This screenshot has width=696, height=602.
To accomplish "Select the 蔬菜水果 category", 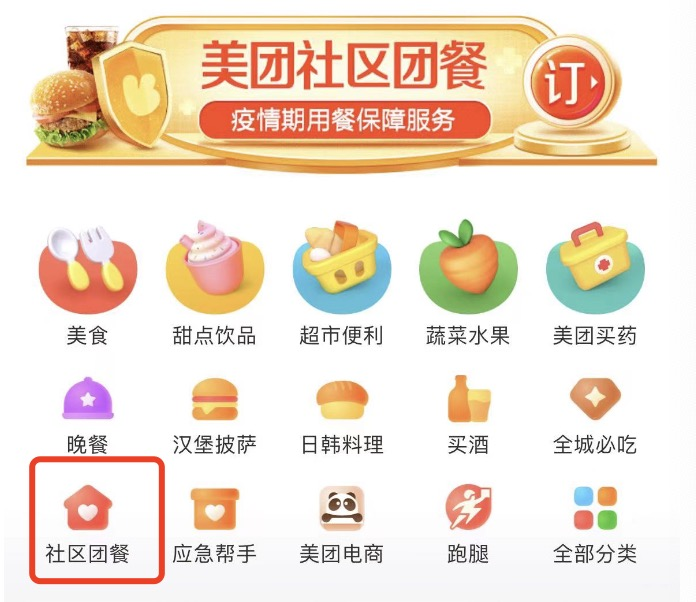I will (468, 284).
